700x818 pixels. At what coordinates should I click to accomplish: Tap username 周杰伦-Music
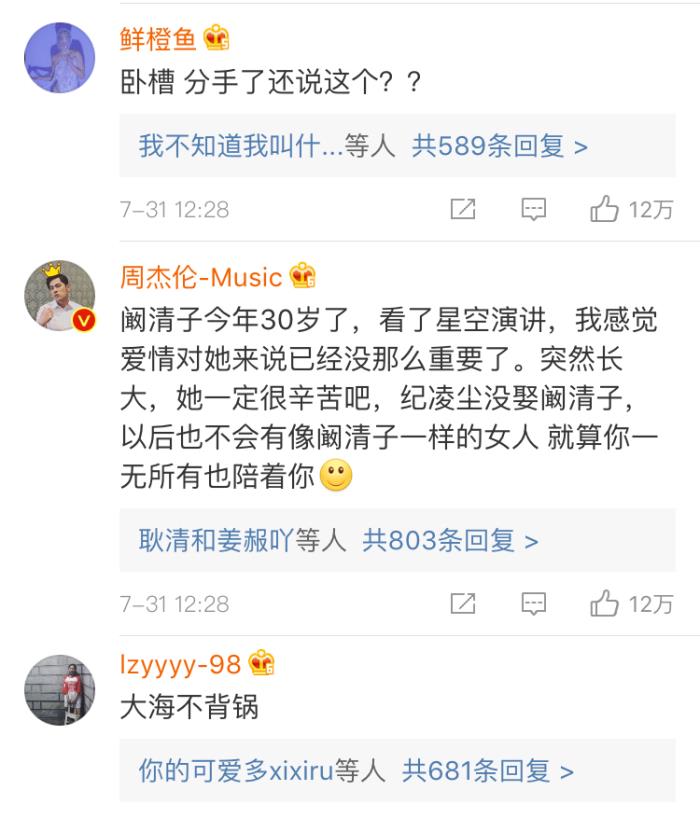coord(200,277)
